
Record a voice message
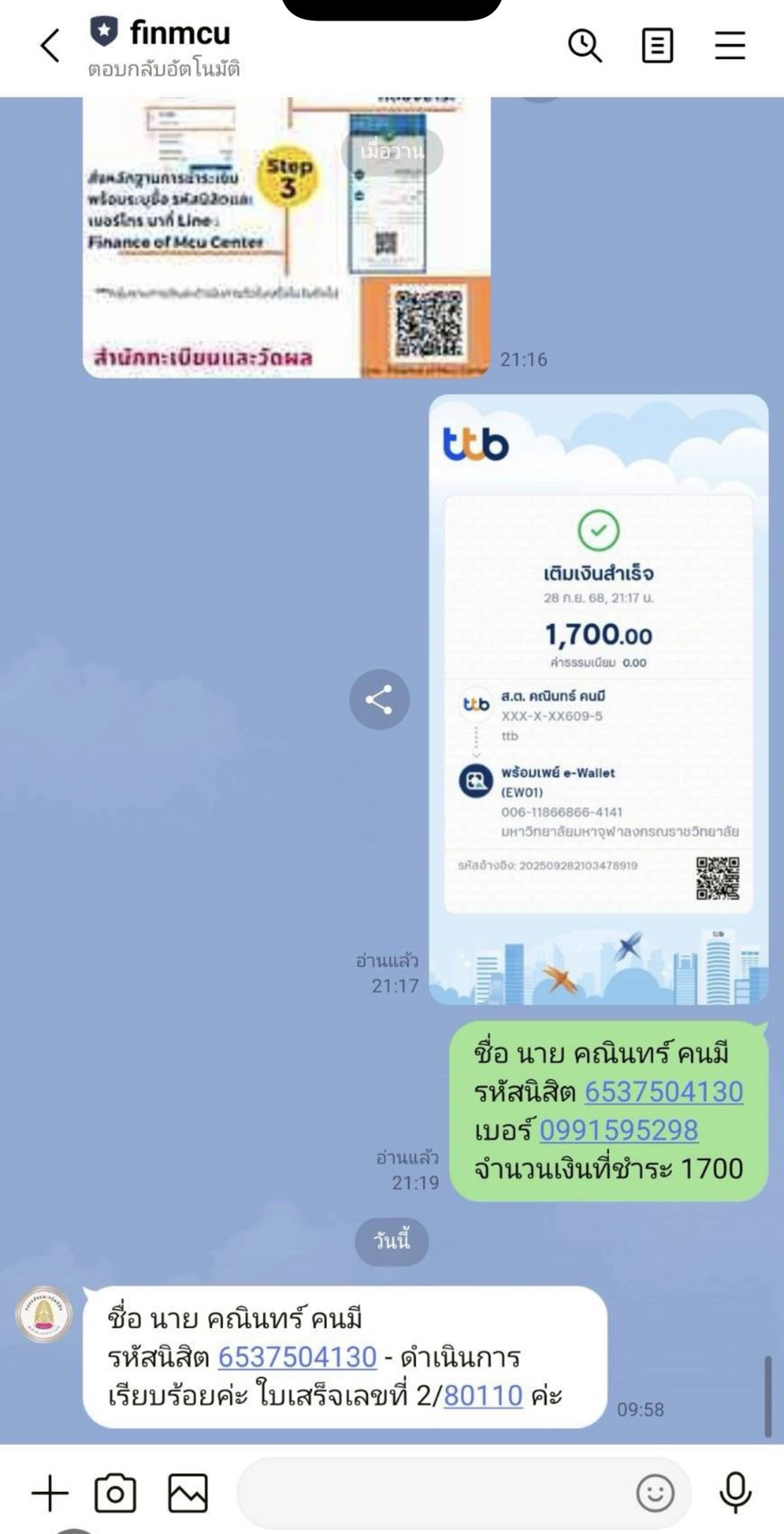point(735,1494)
